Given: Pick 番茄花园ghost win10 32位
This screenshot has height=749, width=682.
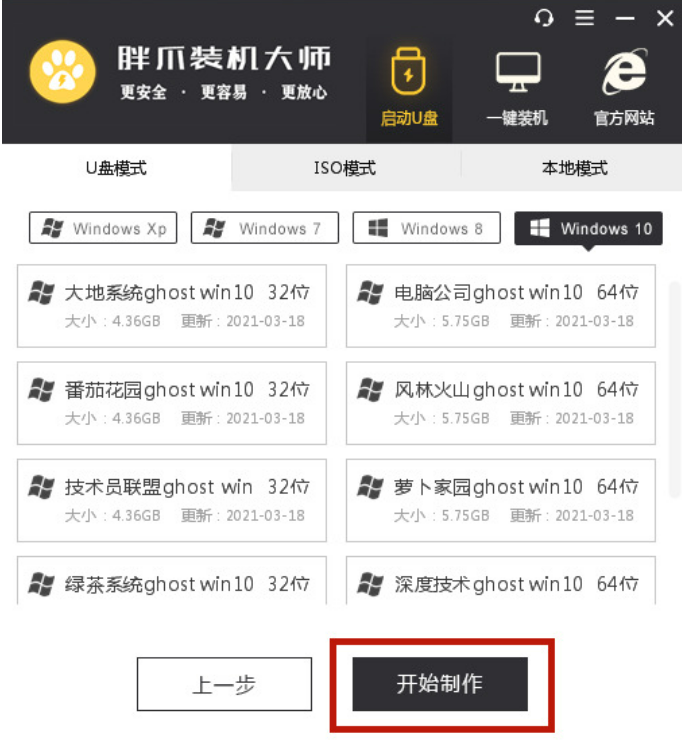Looking at the screenshot, I should point(172,402).
